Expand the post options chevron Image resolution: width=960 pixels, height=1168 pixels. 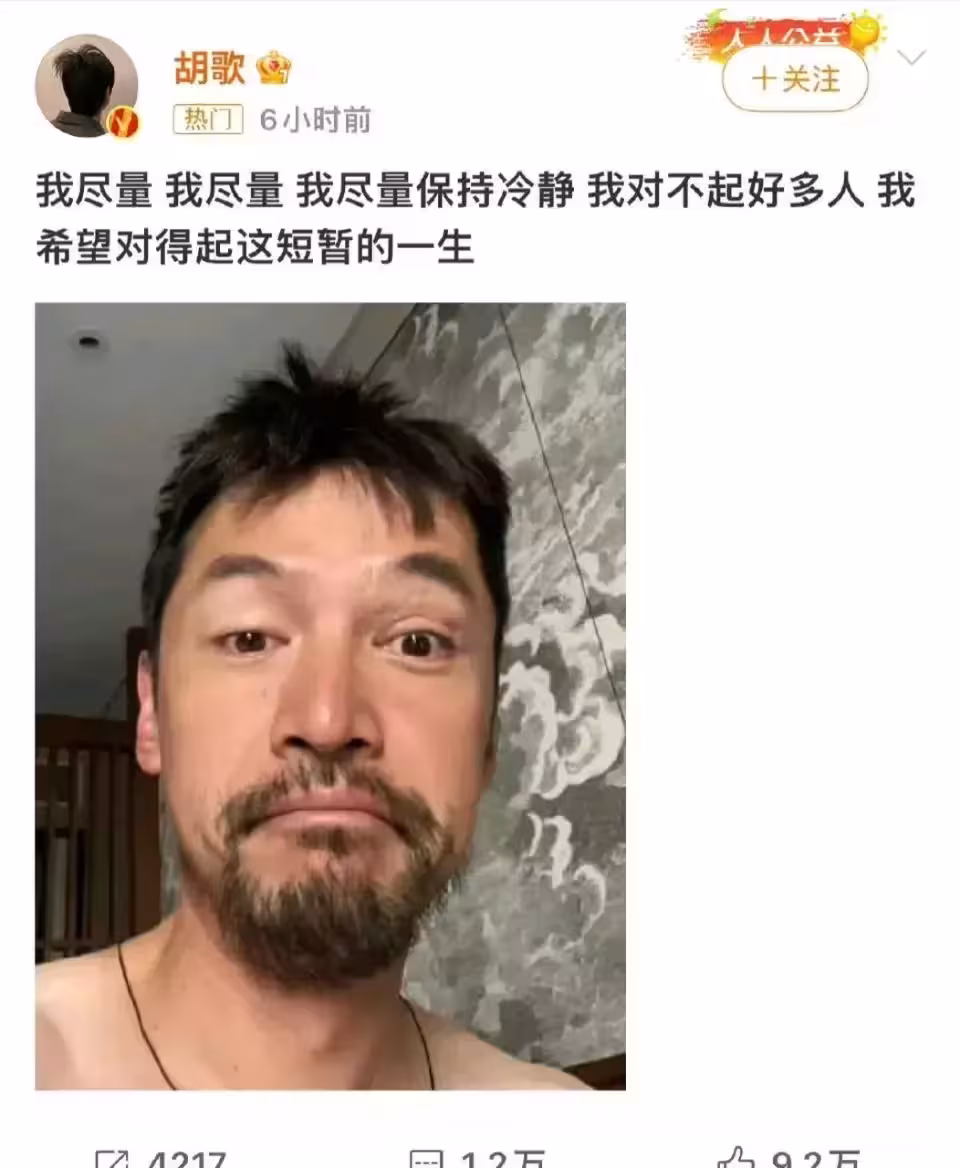[x=911, y=58]
